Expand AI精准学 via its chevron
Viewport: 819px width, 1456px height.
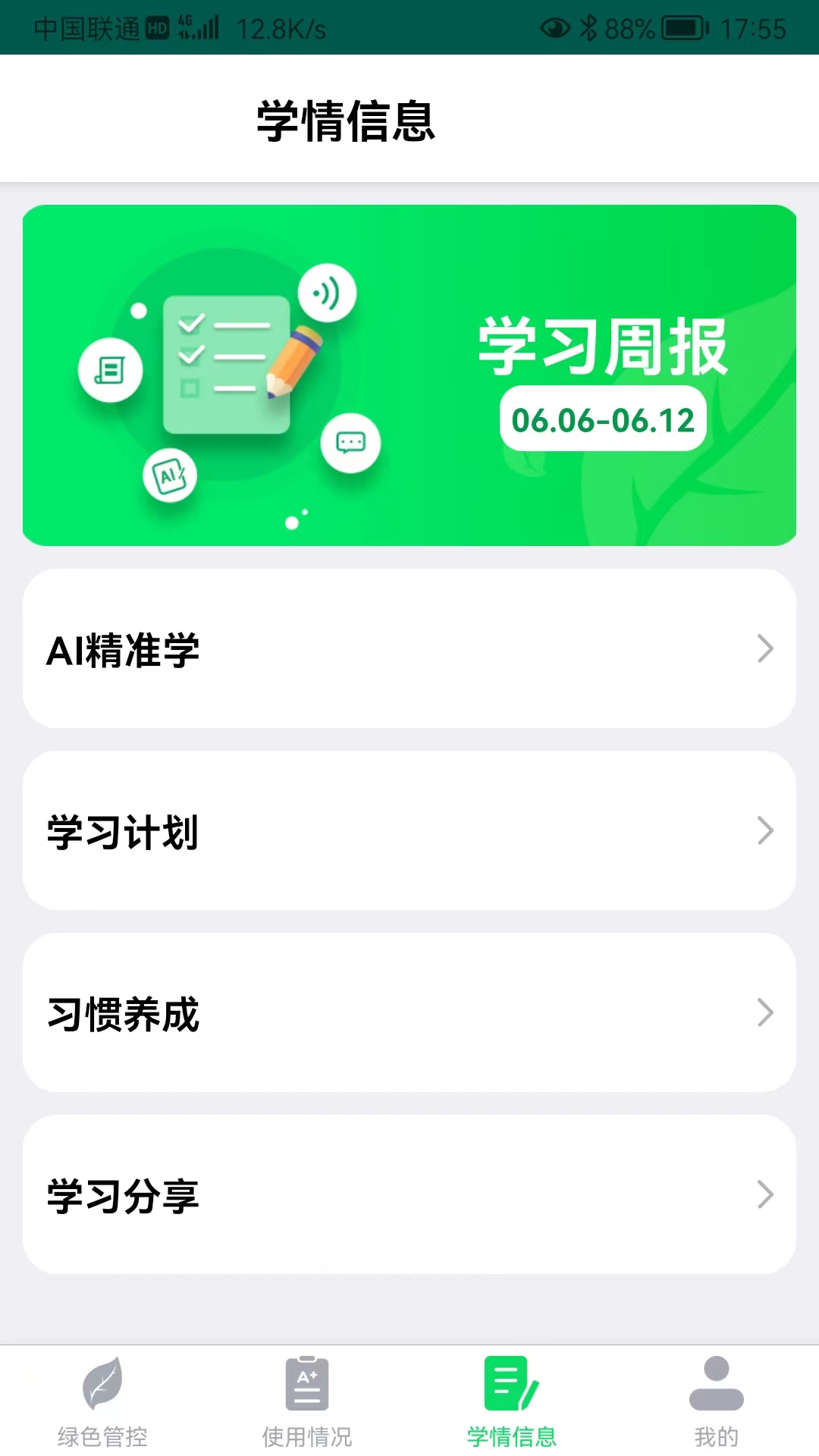click(764, 649)
